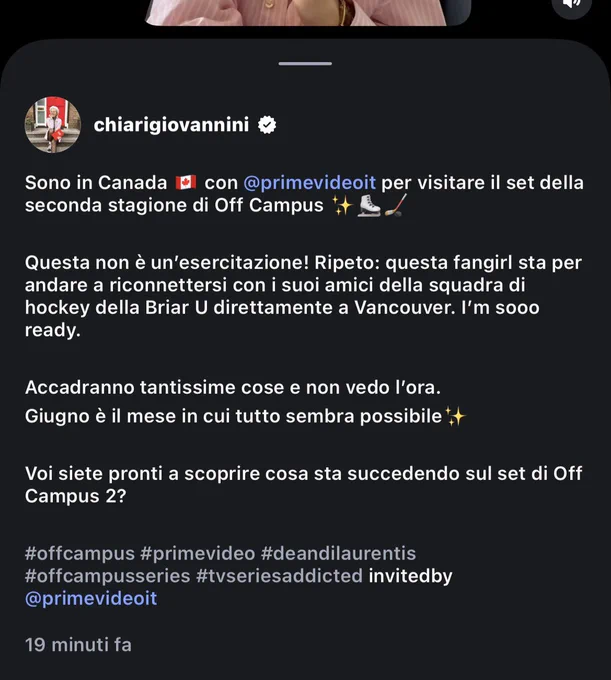Image resolution: width=611 pixels, height=680 pixels.
Task: Open the #deandilaurentis hashtag
Action: (x=338, y=553)
